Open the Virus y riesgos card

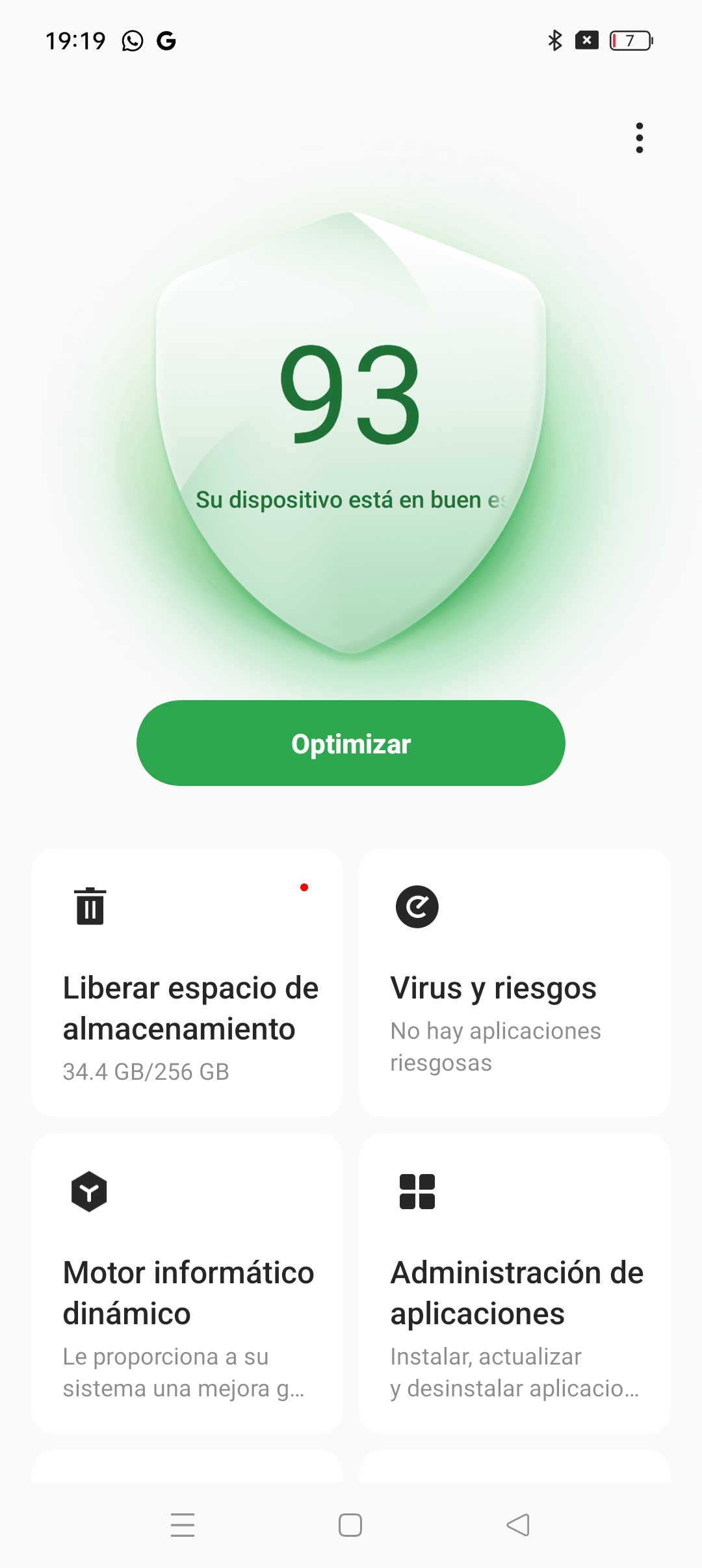(x=515, y=983)
